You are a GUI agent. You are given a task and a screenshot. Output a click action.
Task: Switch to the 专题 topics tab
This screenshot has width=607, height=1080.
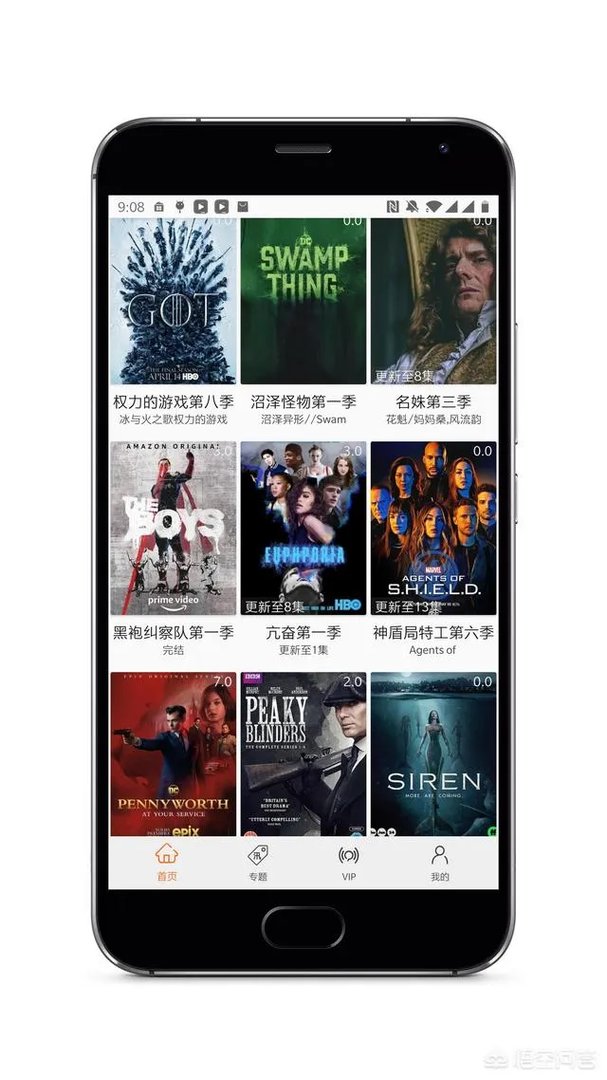257,862
